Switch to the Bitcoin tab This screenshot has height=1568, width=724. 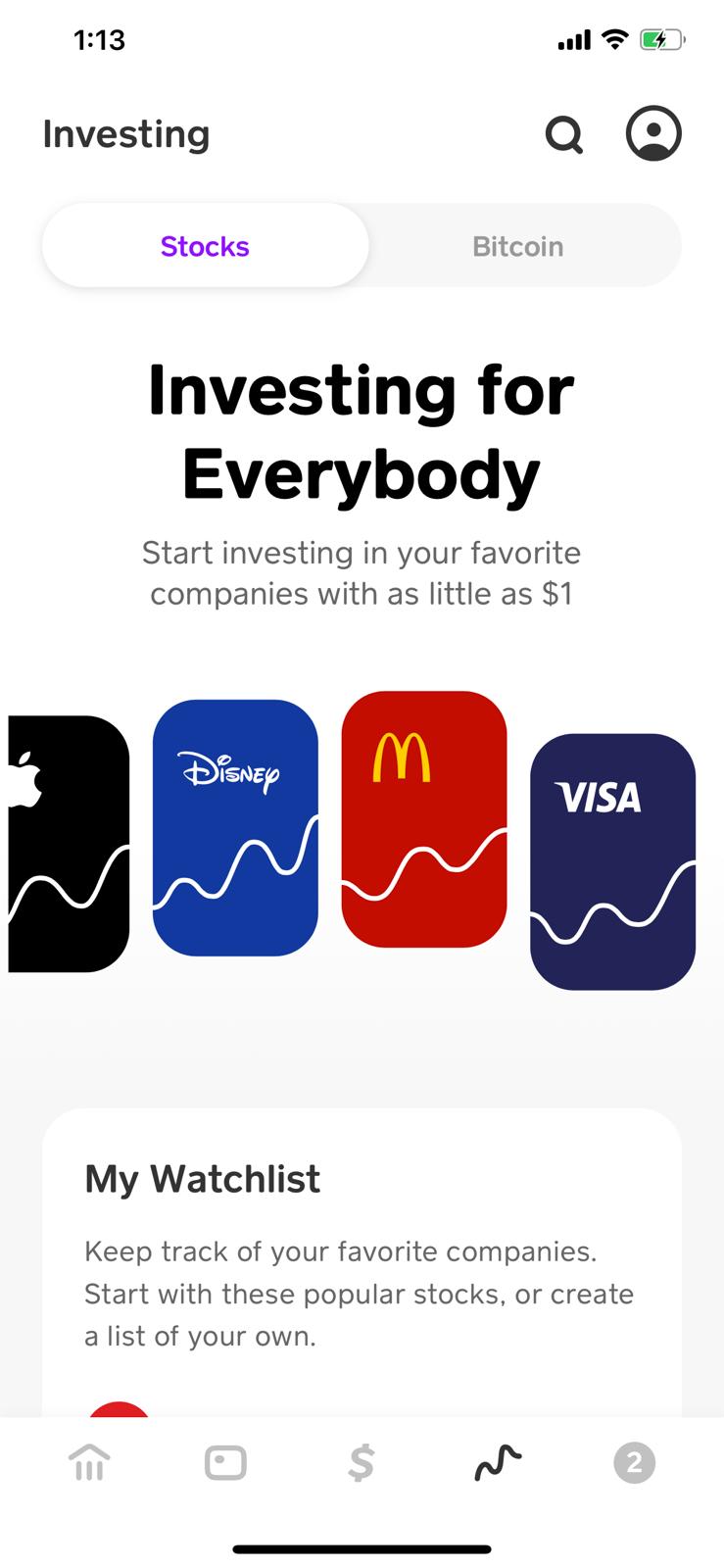coord(517,246)
